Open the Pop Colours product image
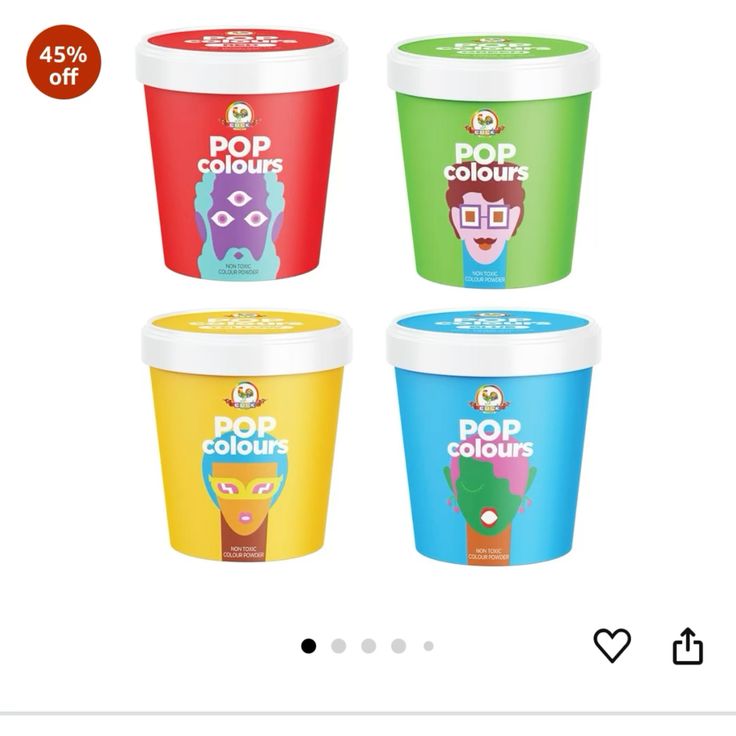736x736 pixels. coord(368,300)
